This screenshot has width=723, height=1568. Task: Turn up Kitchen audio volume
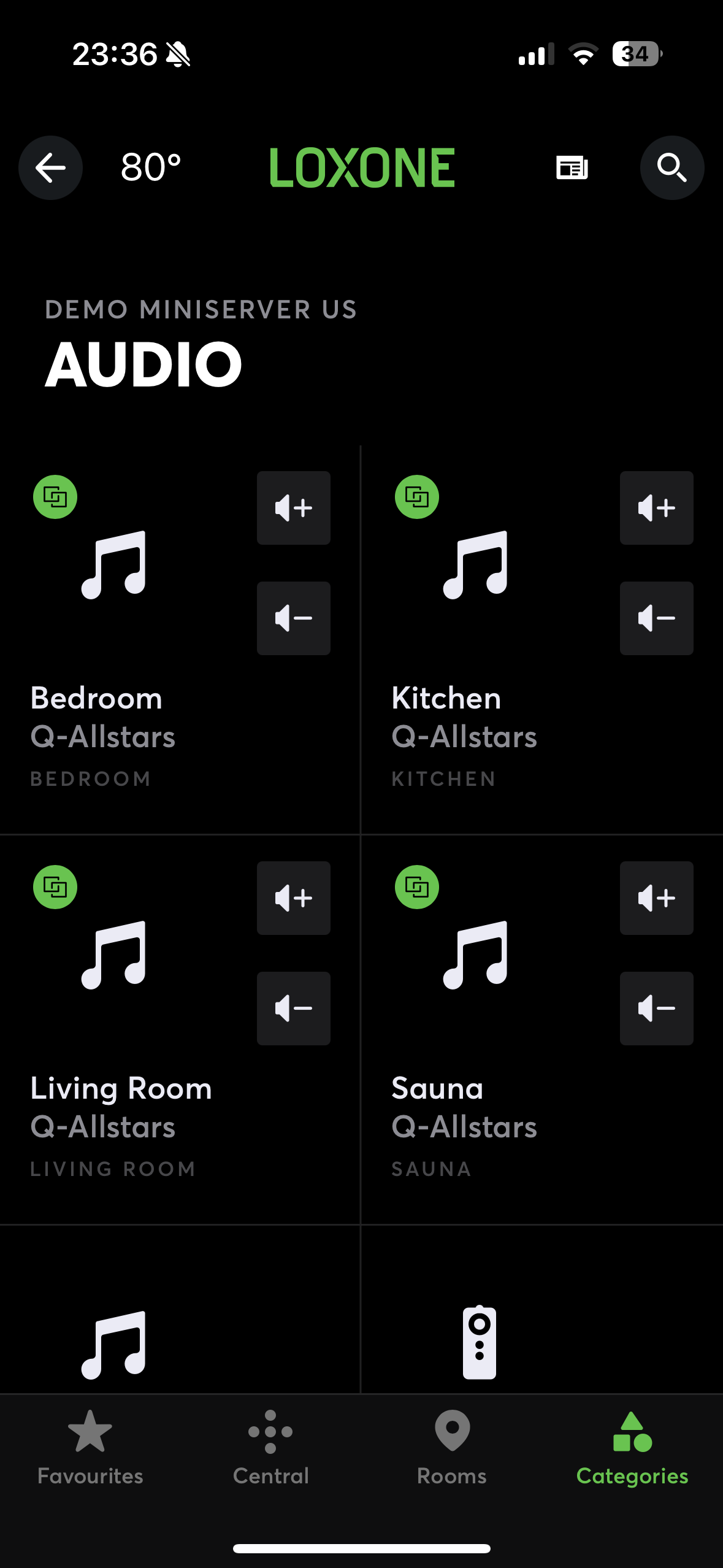656,508
